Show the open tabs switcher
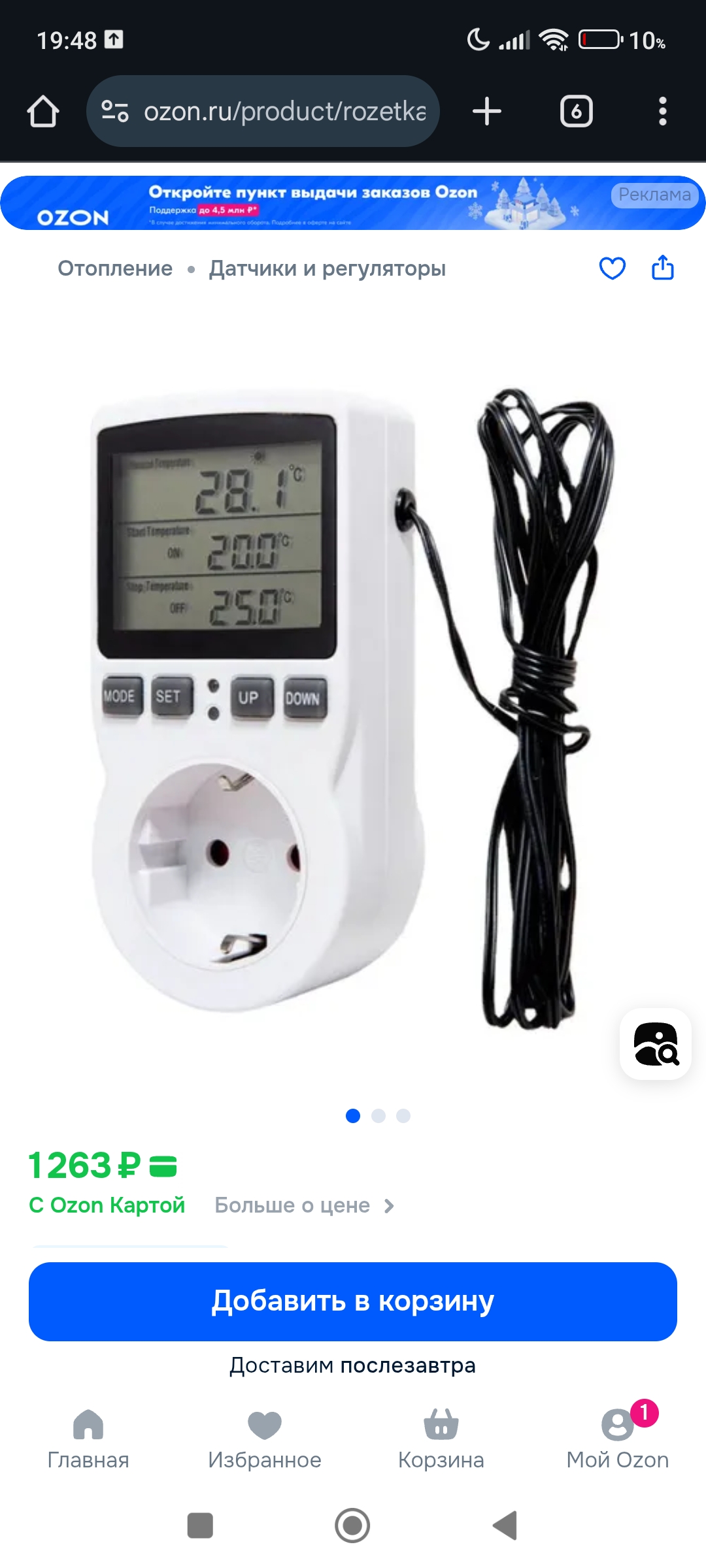Screen dimensions: 706x1568 (576, 111)
